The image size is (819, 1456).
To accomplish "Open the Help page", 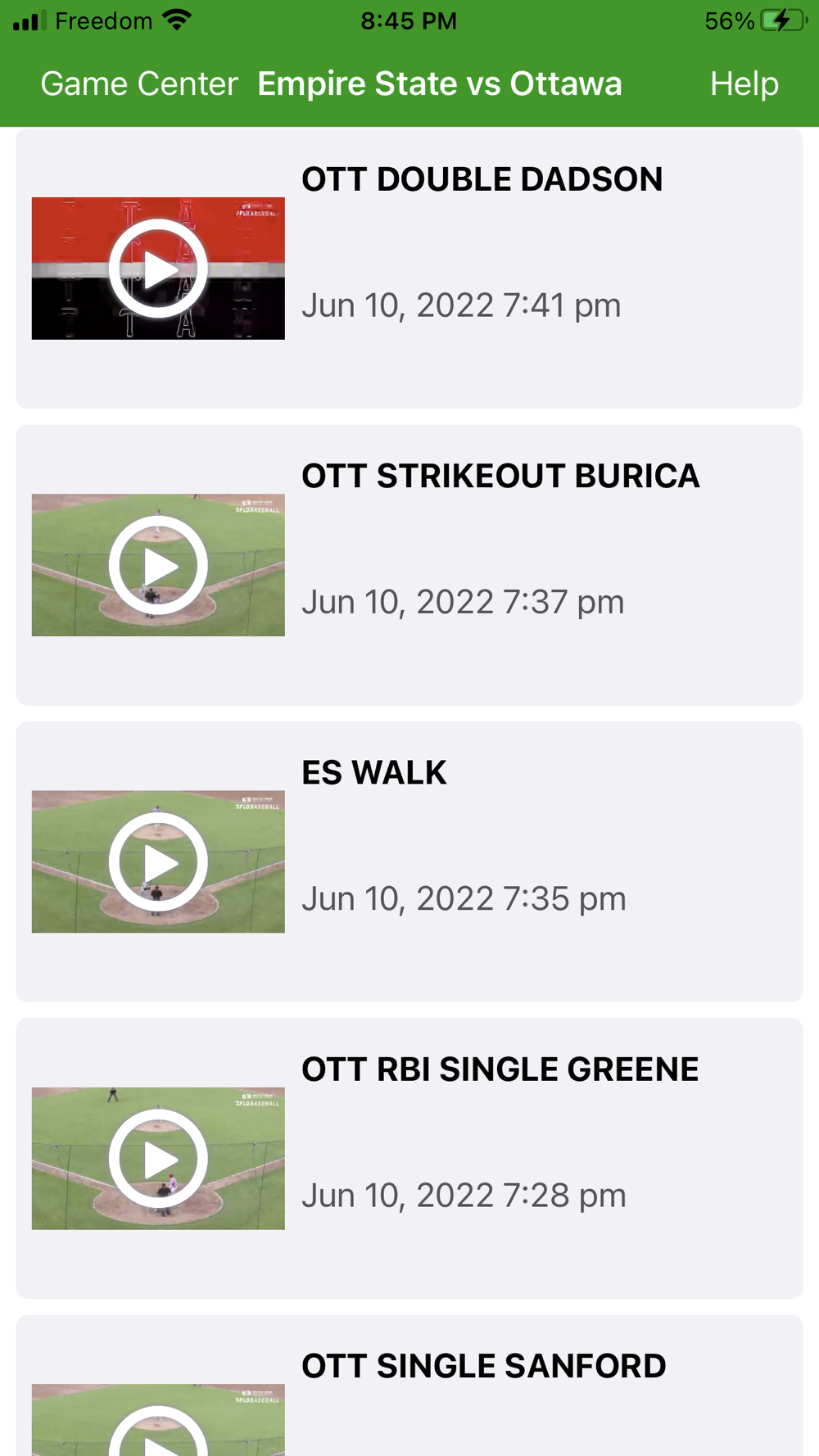I will [x=744, y=84].
